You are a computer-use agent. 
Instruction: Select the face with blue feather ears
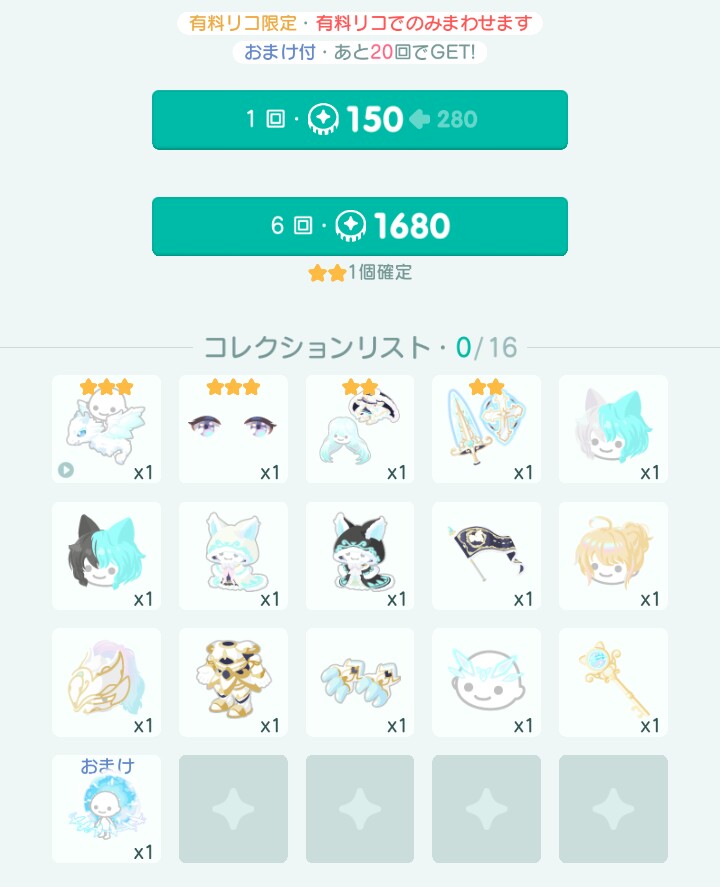point(486,682)
